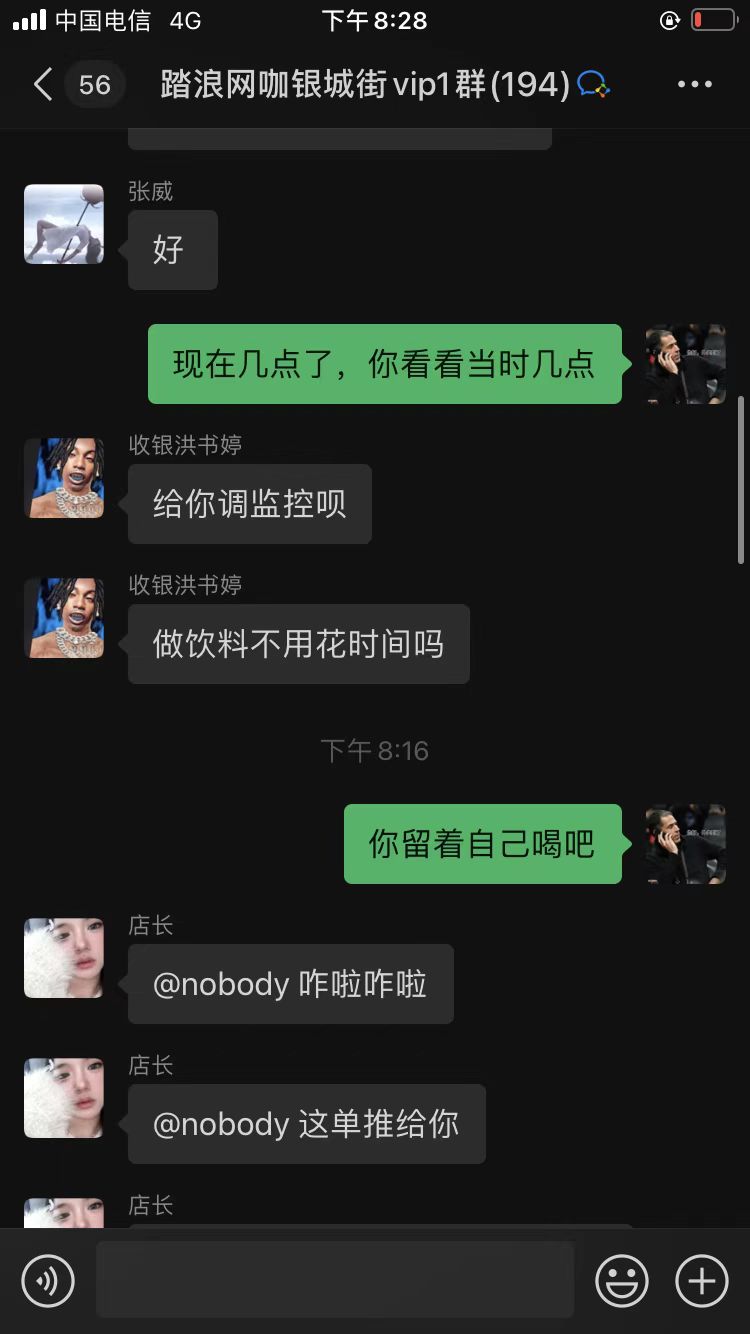Image resolution: width=750 pixels, height=1334 pixels.
Task: Open the emoji sticker panel
Action: tap(621, 1280)
